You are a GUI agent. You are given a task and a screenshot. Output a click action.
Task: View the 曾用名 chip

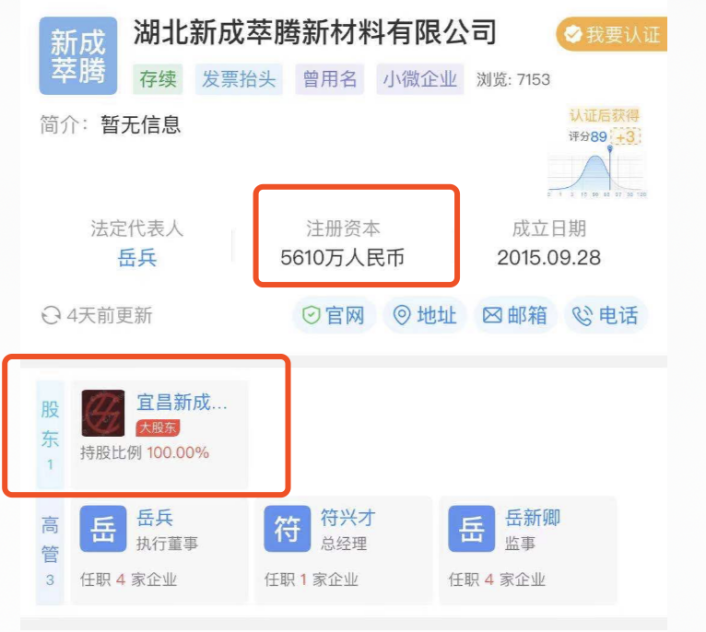click(329, 80)
